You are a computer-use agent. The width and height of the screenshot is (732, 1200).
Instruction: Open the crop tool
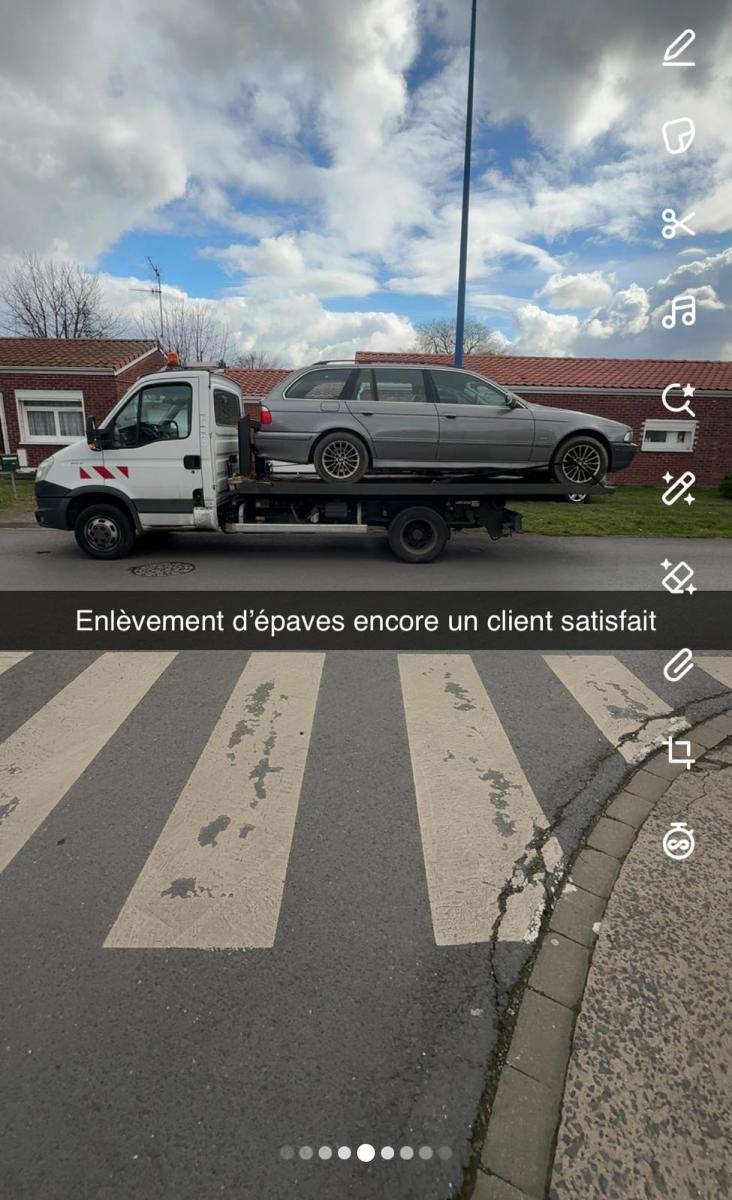679,752
